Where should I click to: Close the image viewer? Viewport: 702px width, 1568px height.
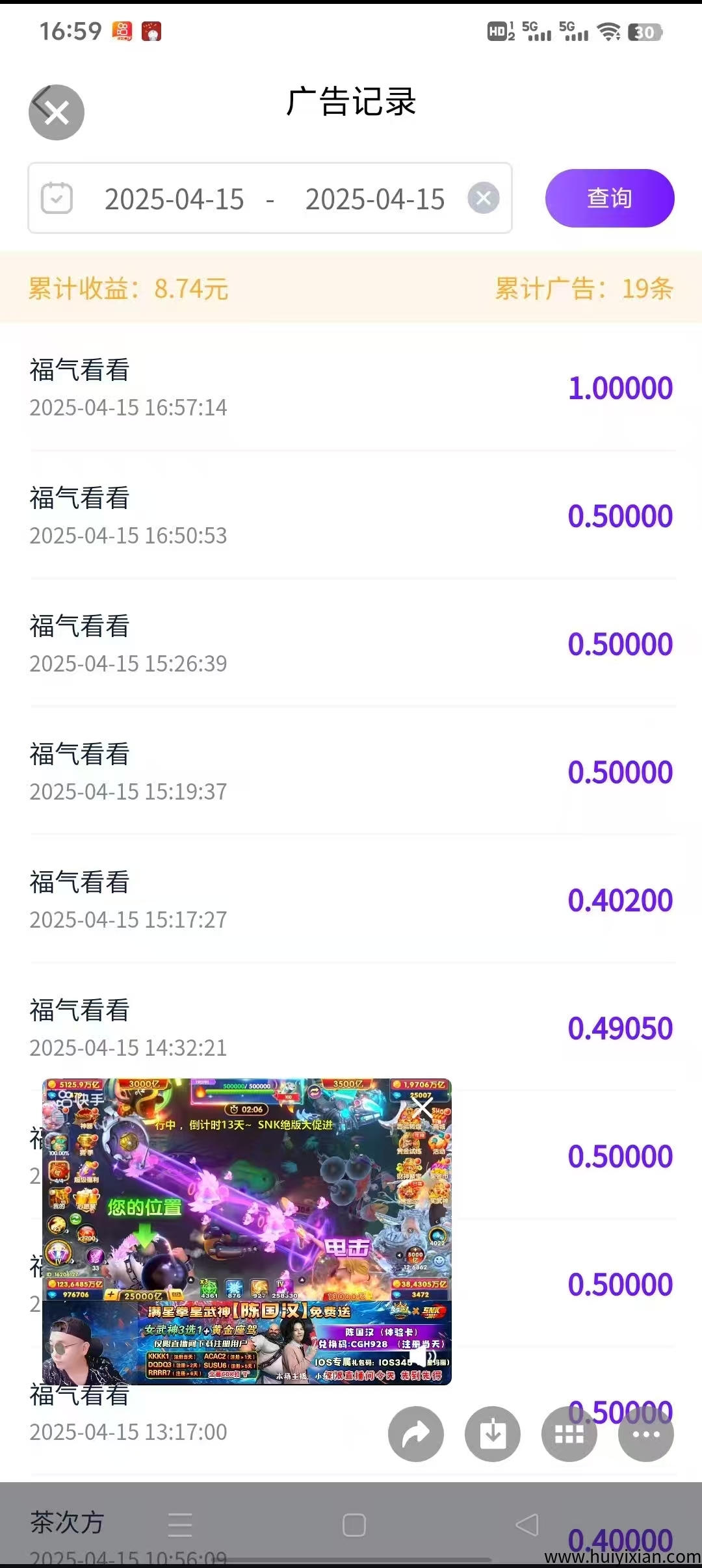click(x=57, y=112)
